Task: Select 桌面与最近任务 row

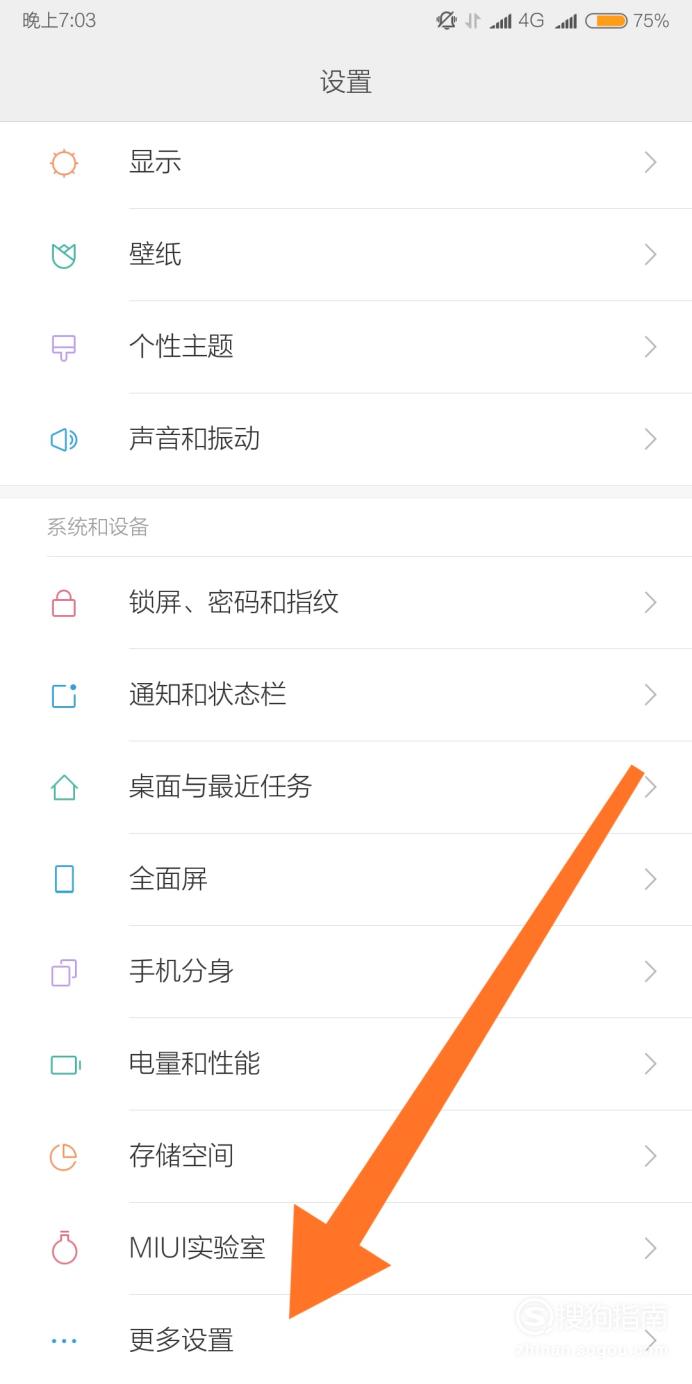Action: click(x=346, y=787)
